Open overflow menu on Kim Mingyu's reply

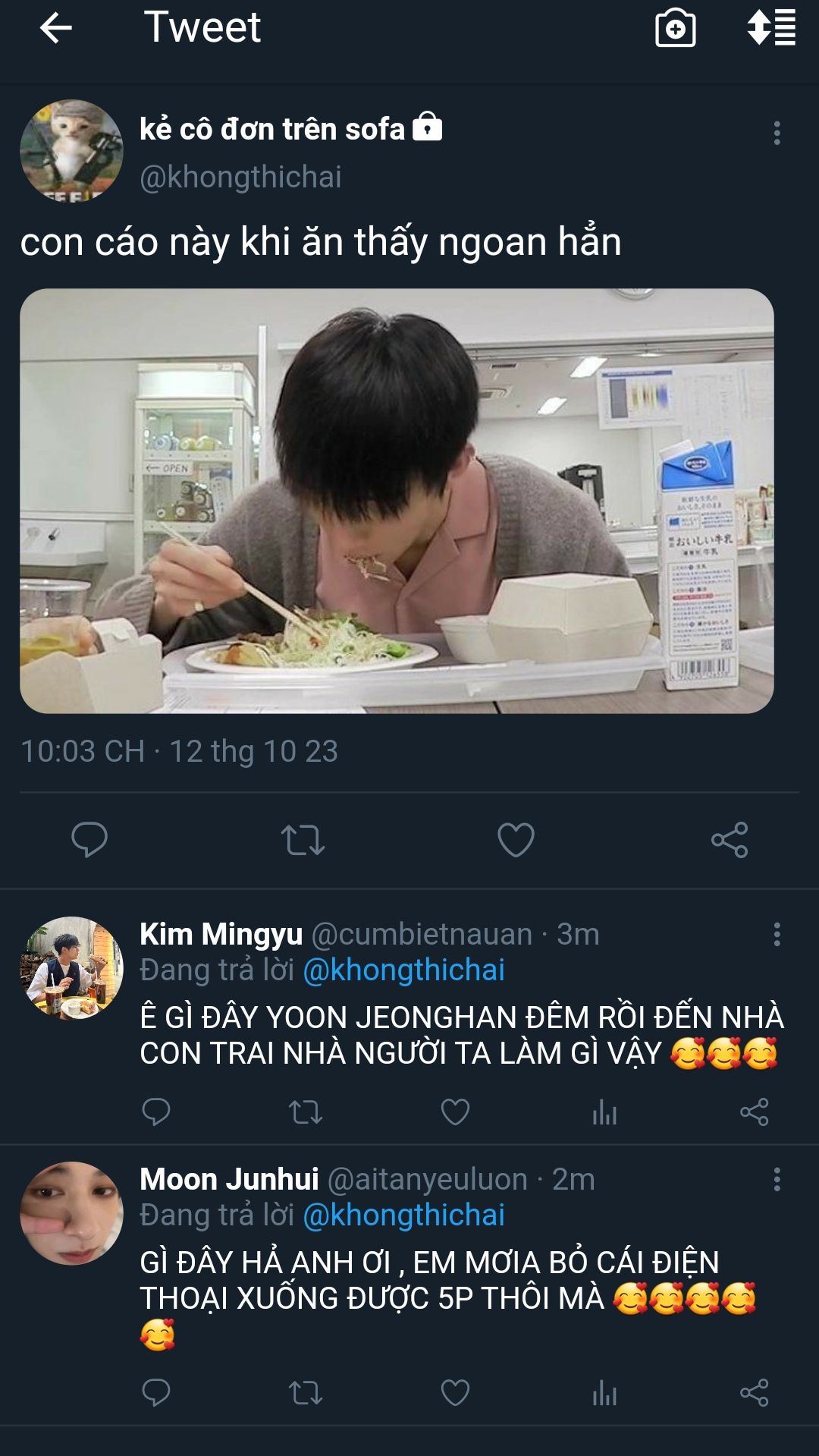(777, 934)
